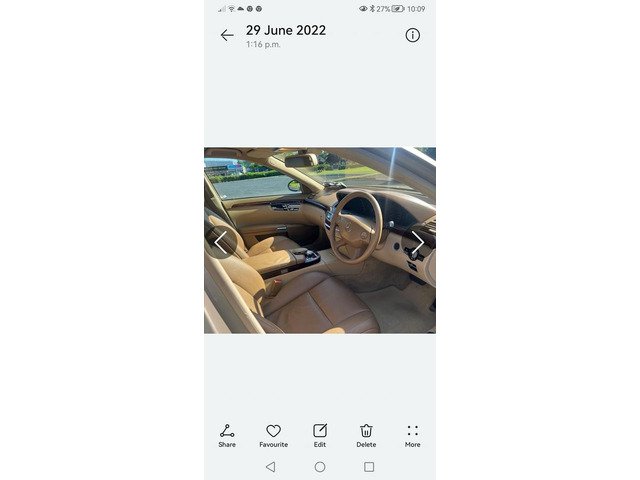This screenshot has height=480, width=640.
Task: Mark photo as Favourite
Action: pyautogui.click(x=273, y=434)
